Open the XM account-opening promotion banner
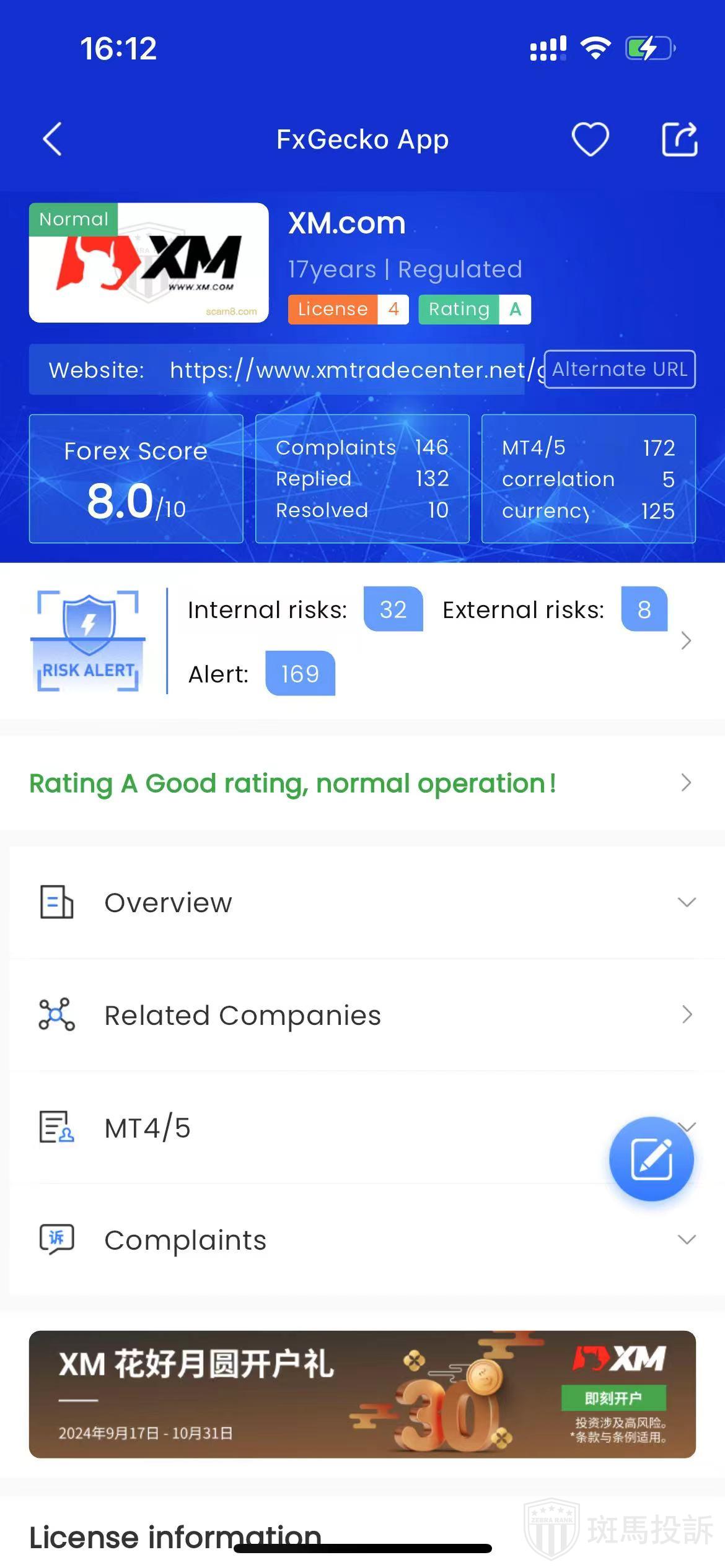The height and width of the screenshot is (1568, 725). coord(362,1394)
